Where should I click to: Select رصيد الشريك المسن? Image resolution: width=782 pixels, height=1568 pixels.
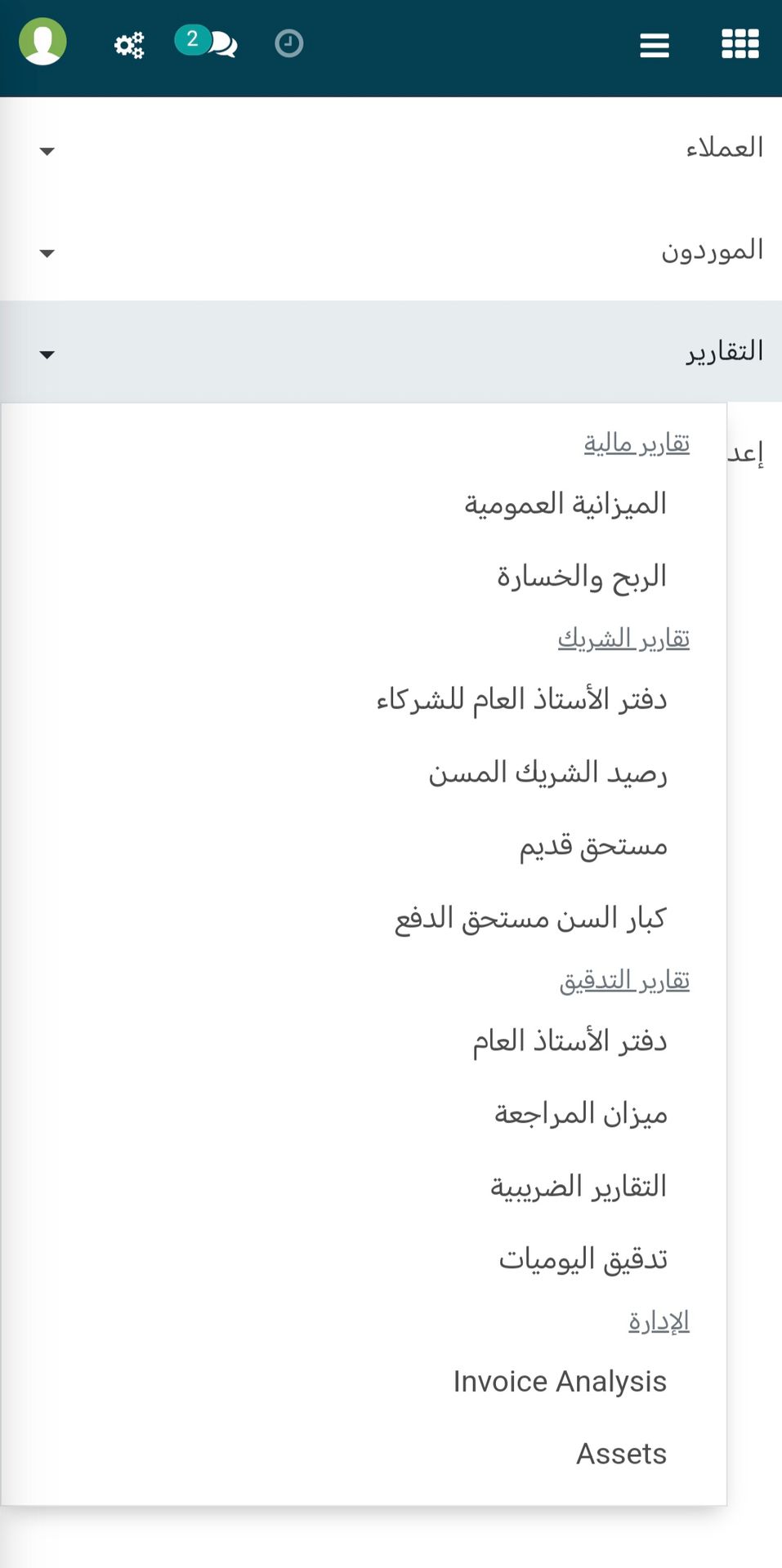547,772
